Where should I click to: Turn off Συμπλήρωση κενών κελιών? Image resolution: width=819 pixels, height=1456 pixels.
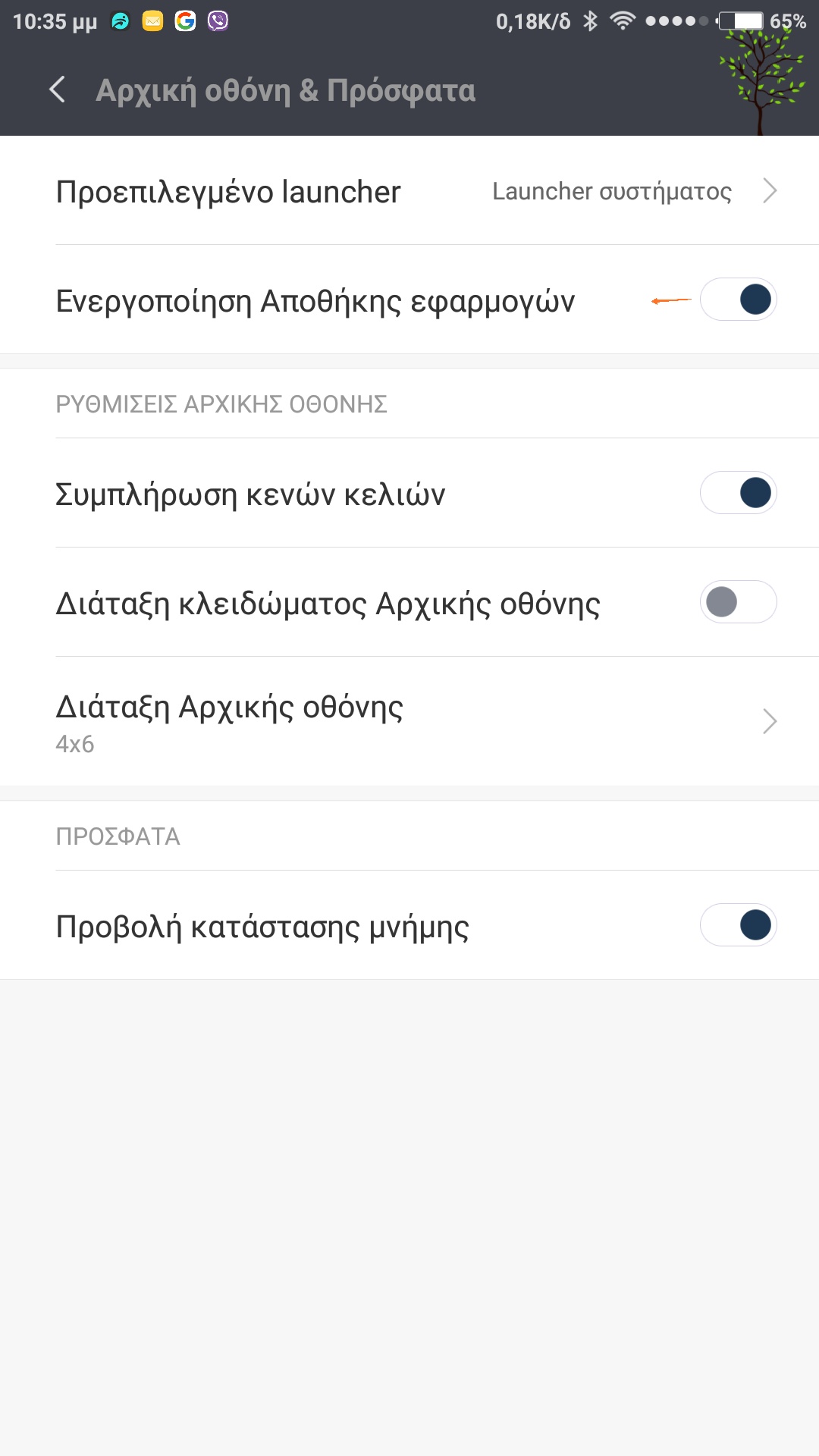click(x=738, y=493)
